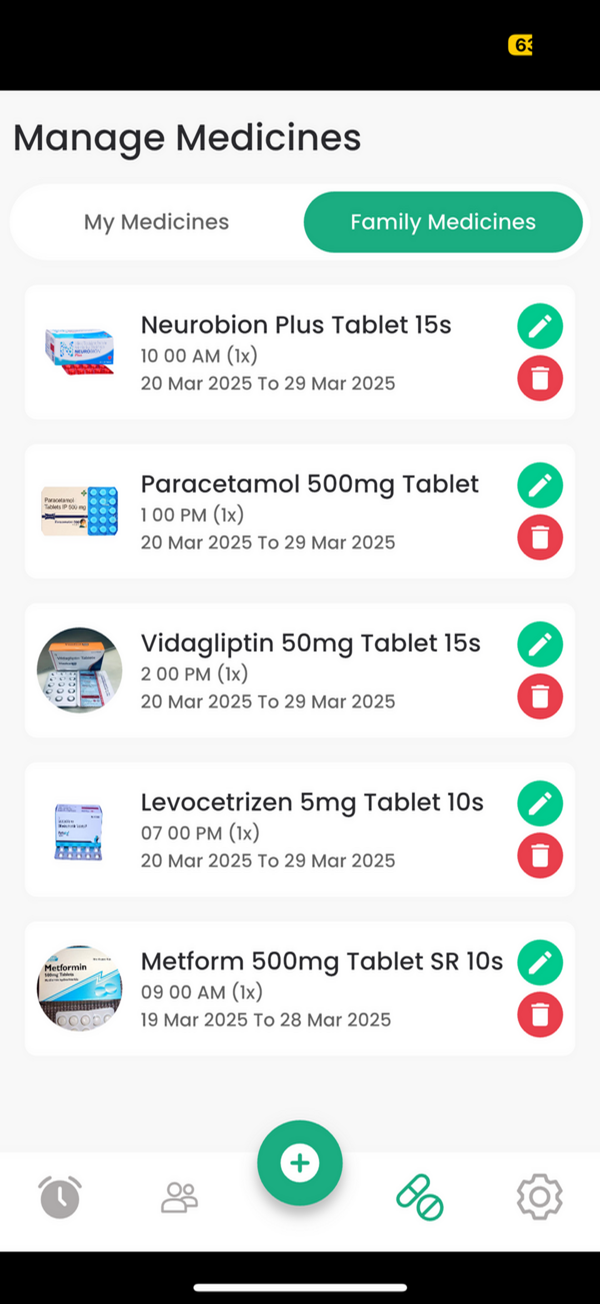
Task: Edit Neurobion Plus Tablet 15s entry
Action: coord(540,326)
